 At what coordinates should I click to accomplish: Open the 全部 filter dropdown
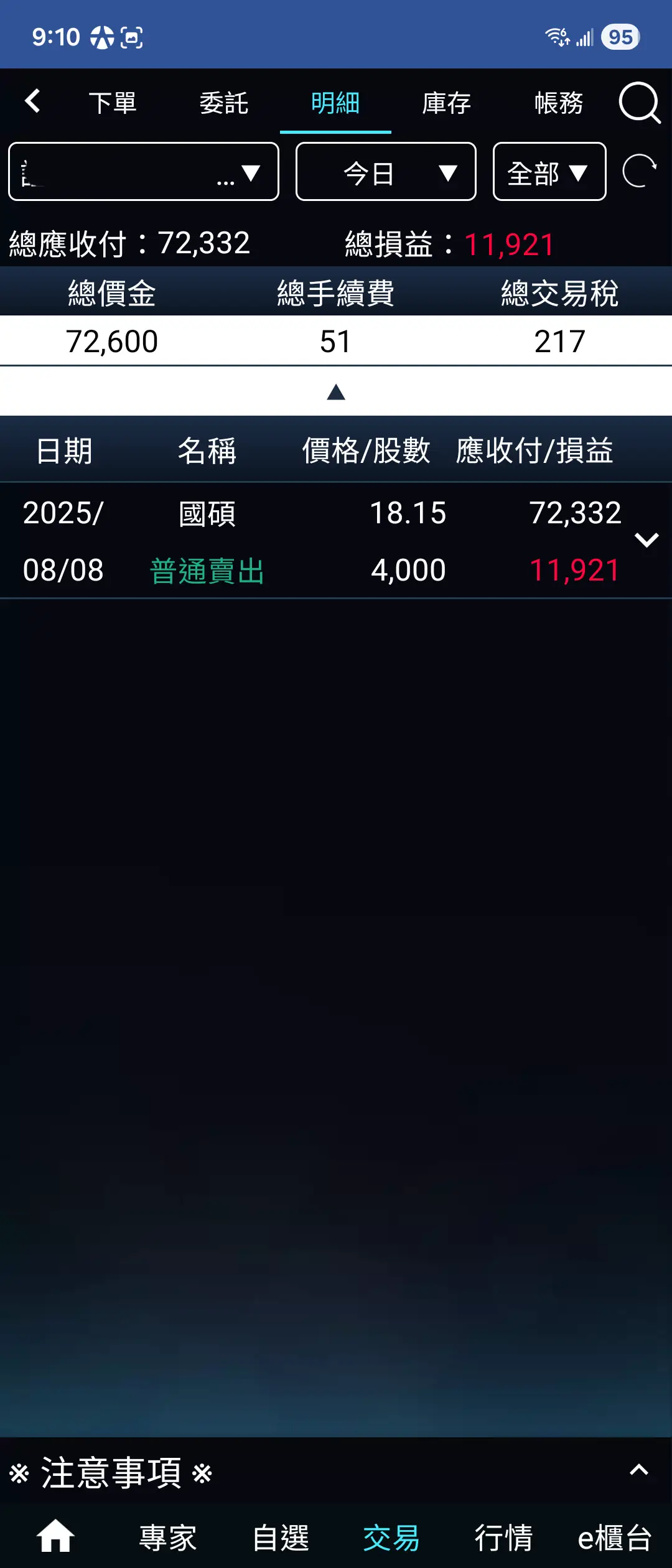pyautogui.click(x=549, y=172)
